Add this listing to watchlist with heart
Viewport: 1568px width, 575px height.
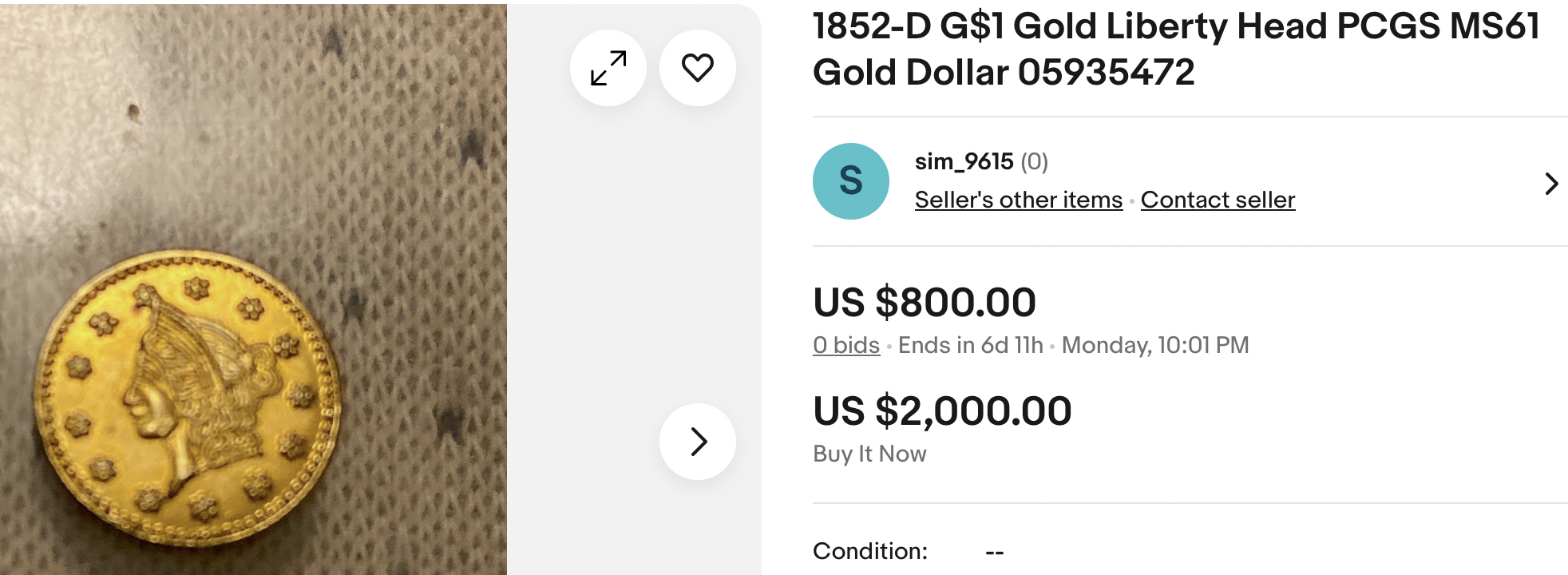(x=697, y=68)
